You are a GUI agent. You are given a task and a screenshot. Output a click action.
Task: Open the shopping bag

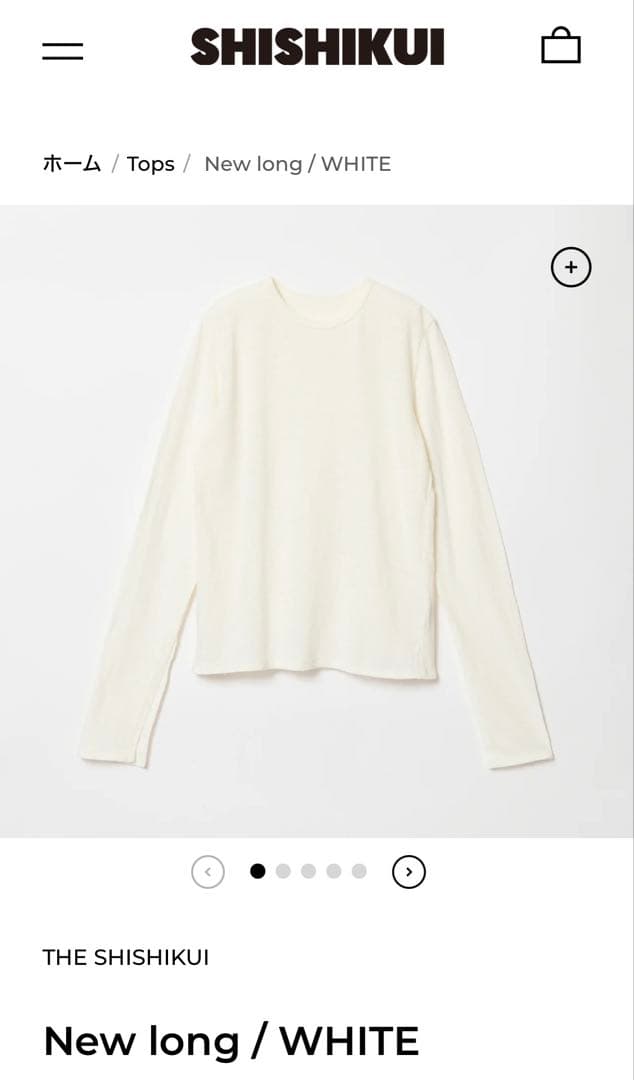pos(560,46)
